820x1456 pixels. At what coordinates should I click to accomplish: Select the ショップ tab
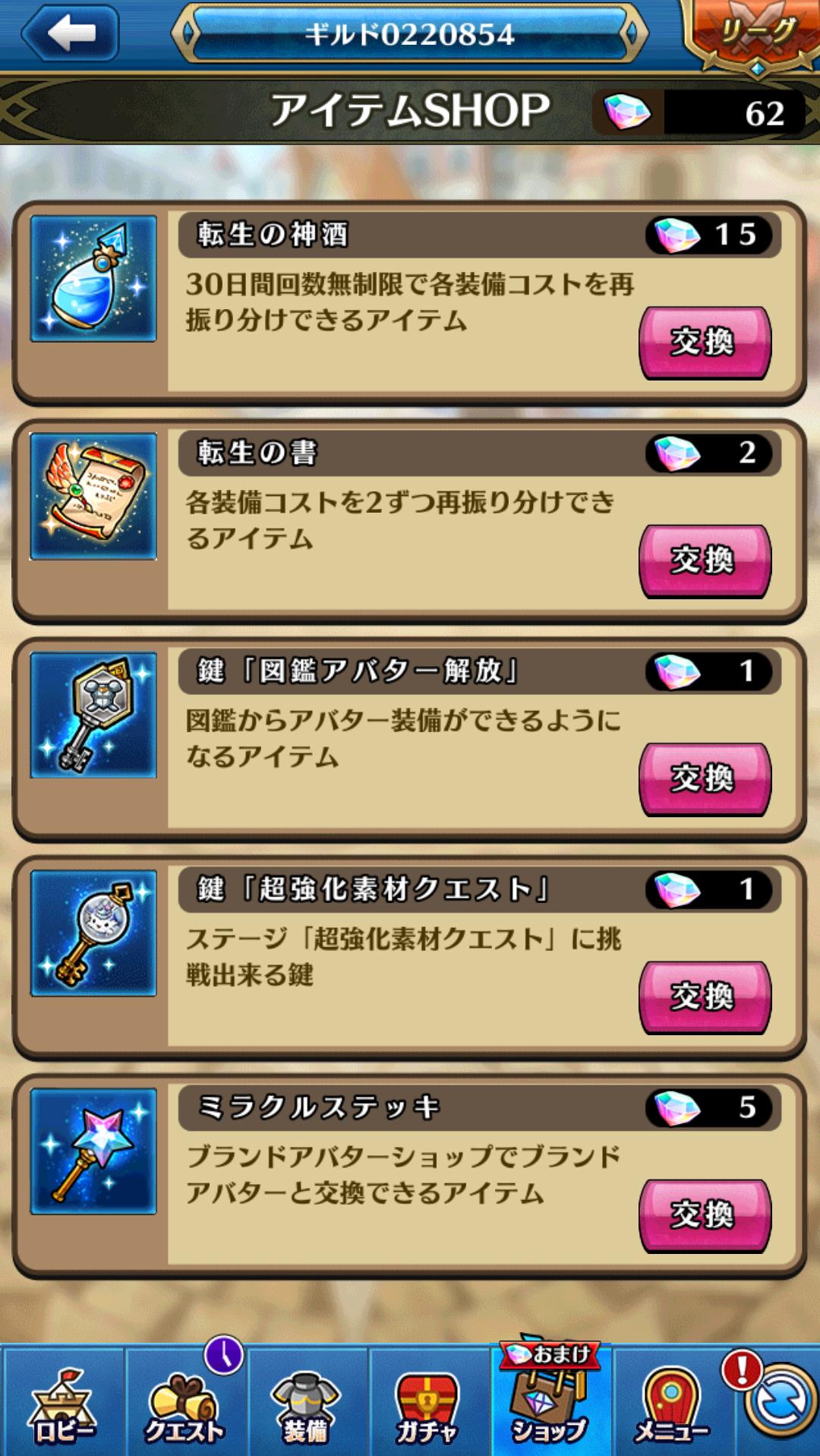tap(549, 1404)
